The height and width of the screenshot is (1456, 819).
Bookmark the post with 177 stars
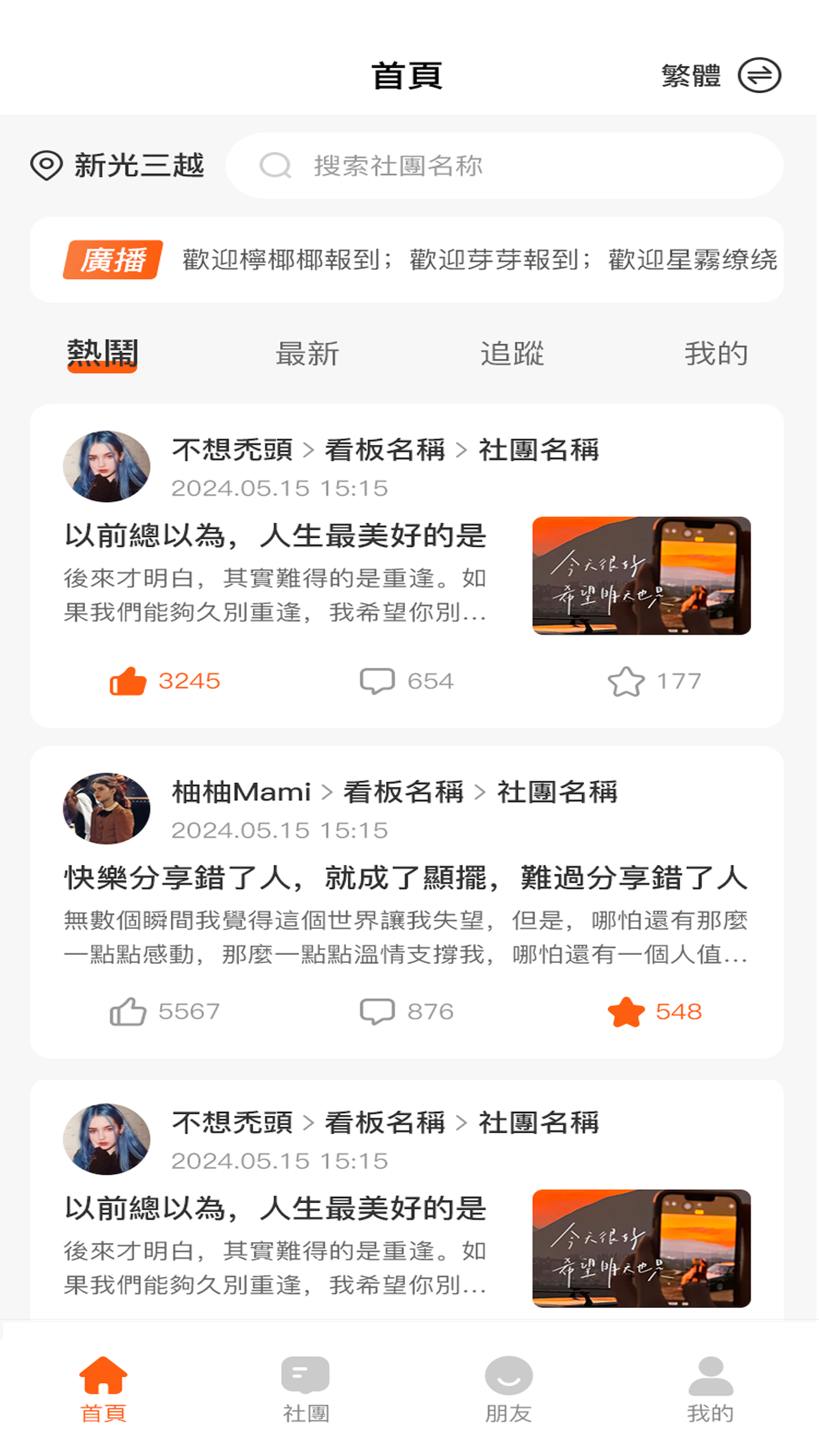click(x=626, y=681)
